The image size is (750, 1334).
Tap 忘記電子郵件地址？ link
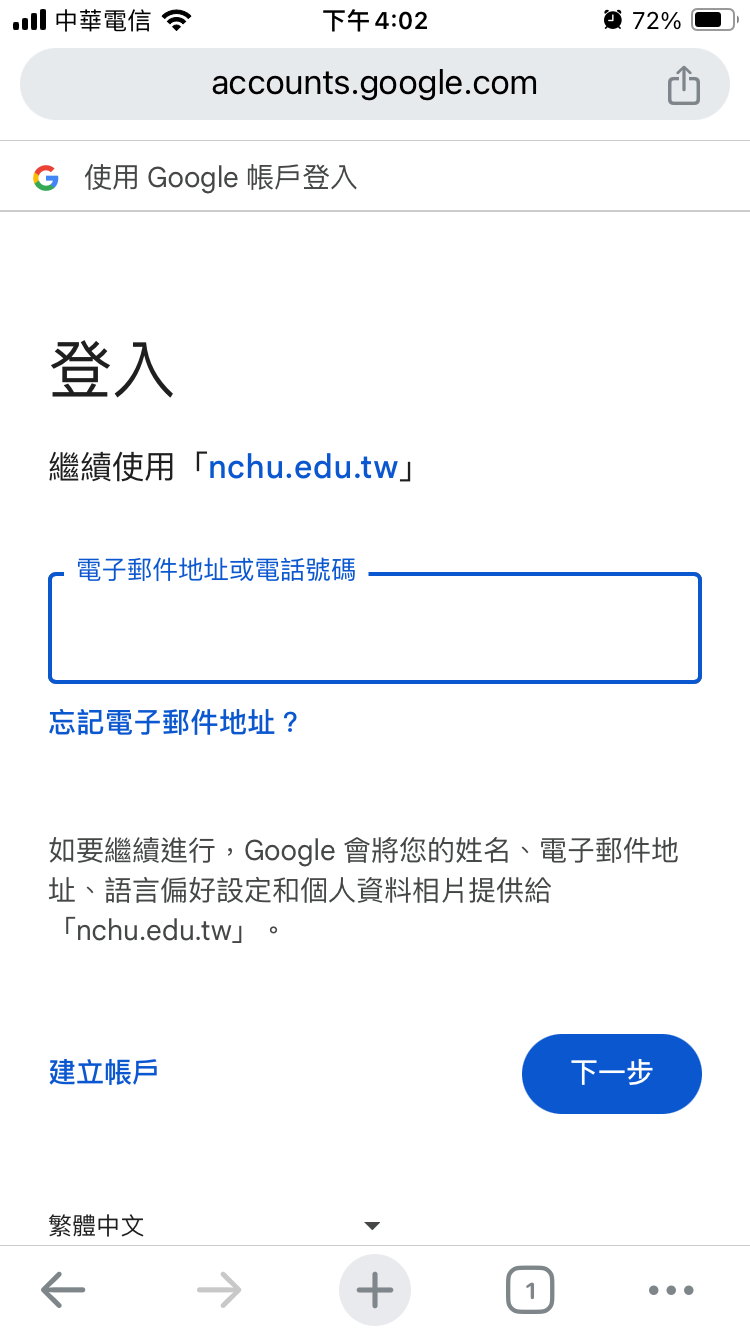[175, 723]
